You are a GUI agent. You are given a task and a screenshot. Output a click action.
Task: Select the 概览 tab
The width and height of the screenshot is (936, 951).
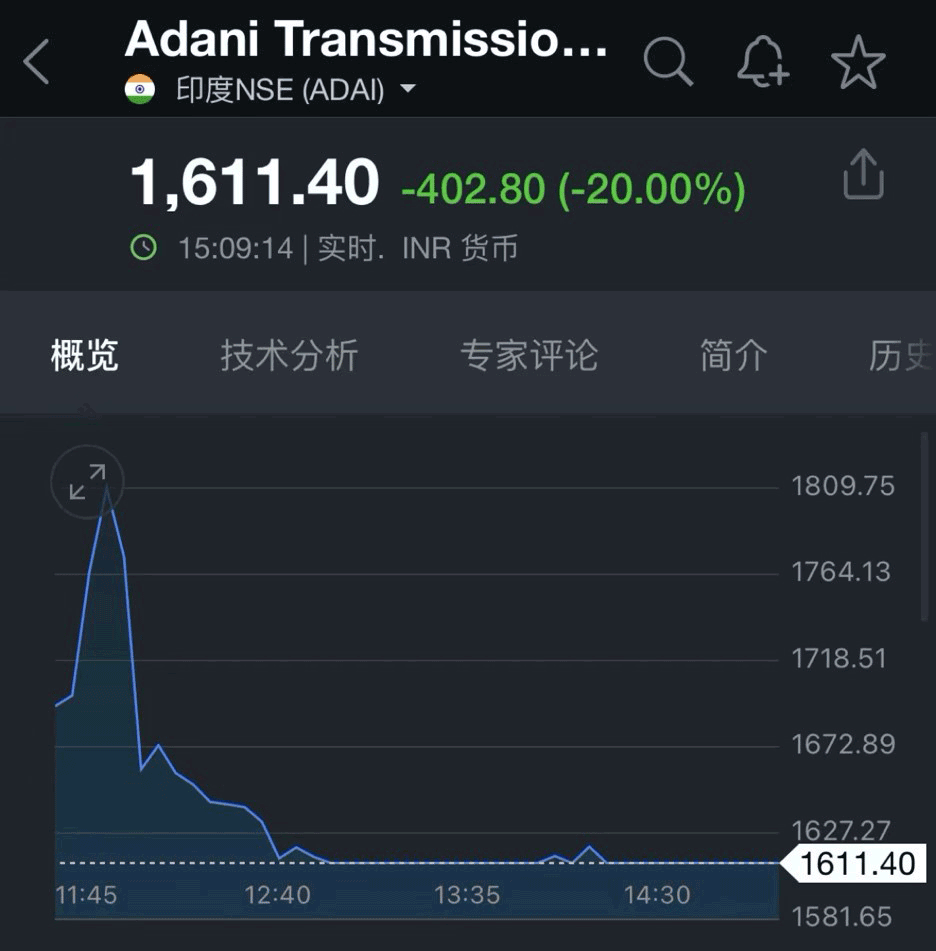click(x=85, y=355)
